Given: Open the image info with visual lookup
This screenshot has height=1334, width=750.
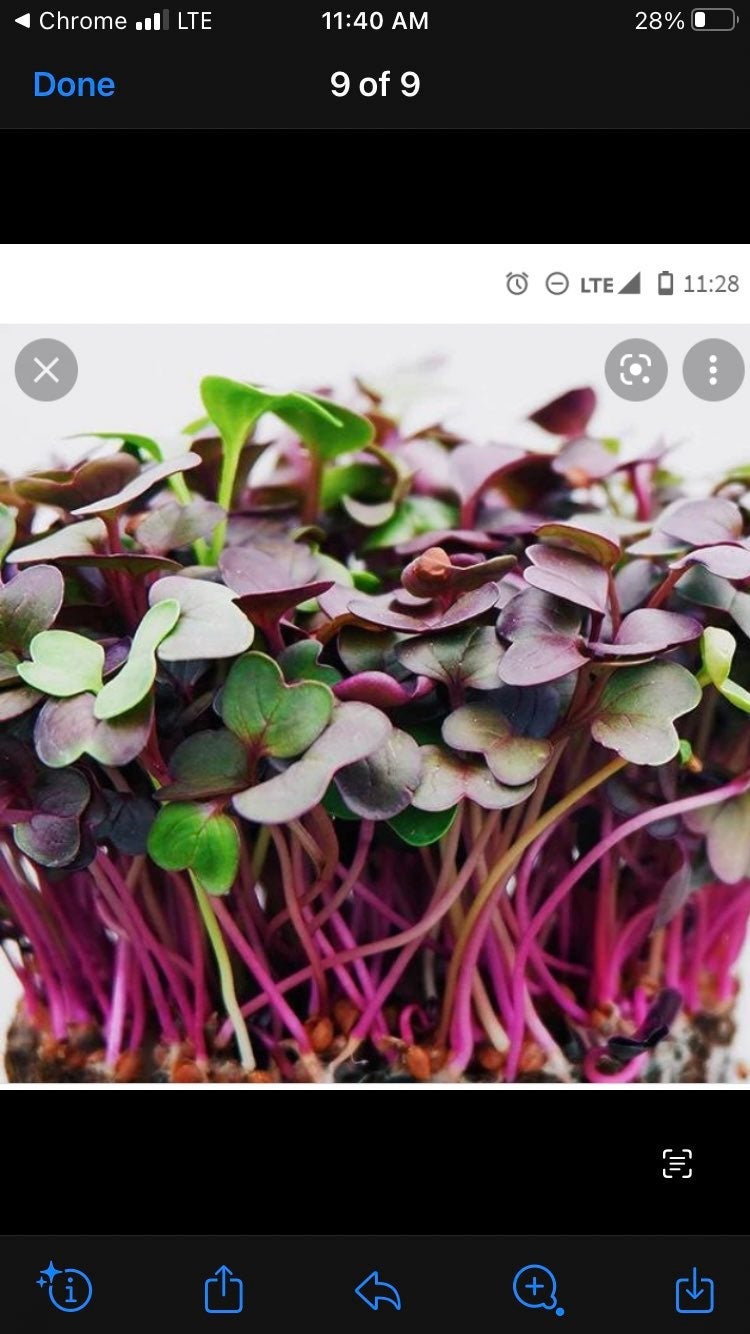Looking at the screenshot, I should 65,1287.
